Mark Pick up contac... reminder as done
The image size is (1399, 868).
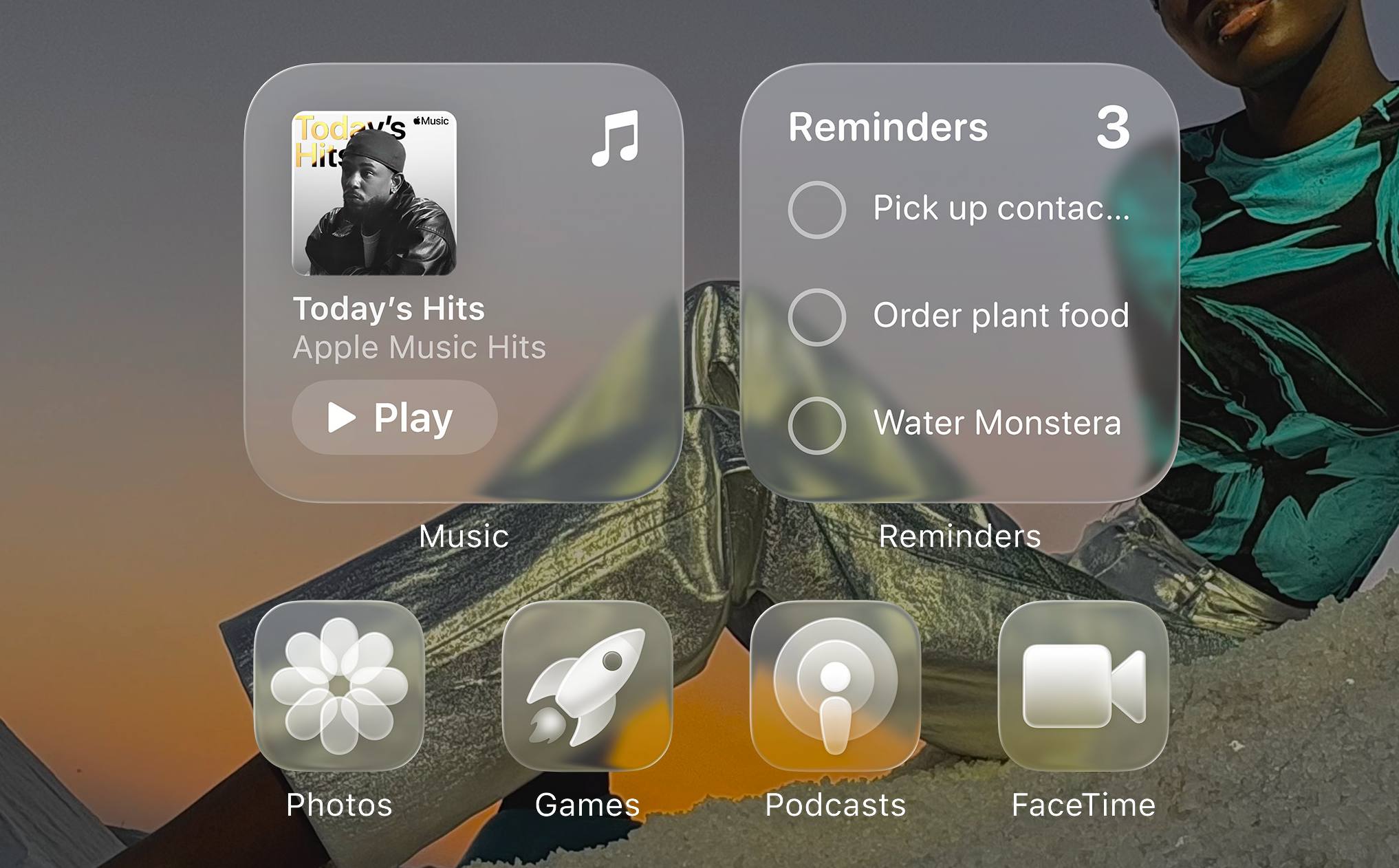[x=816, y=209]
